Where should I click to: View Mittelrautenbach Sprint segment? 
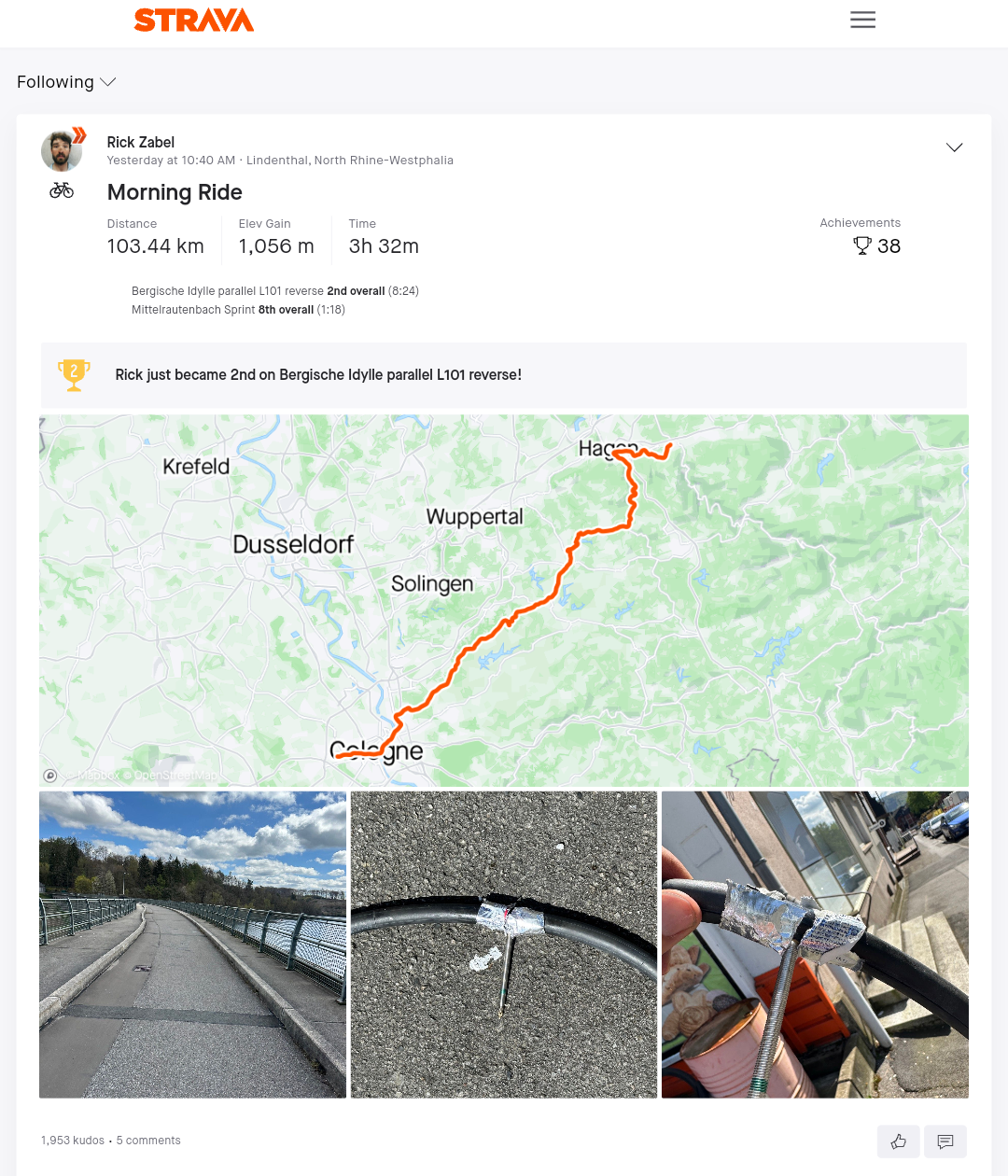pos(194,310)
